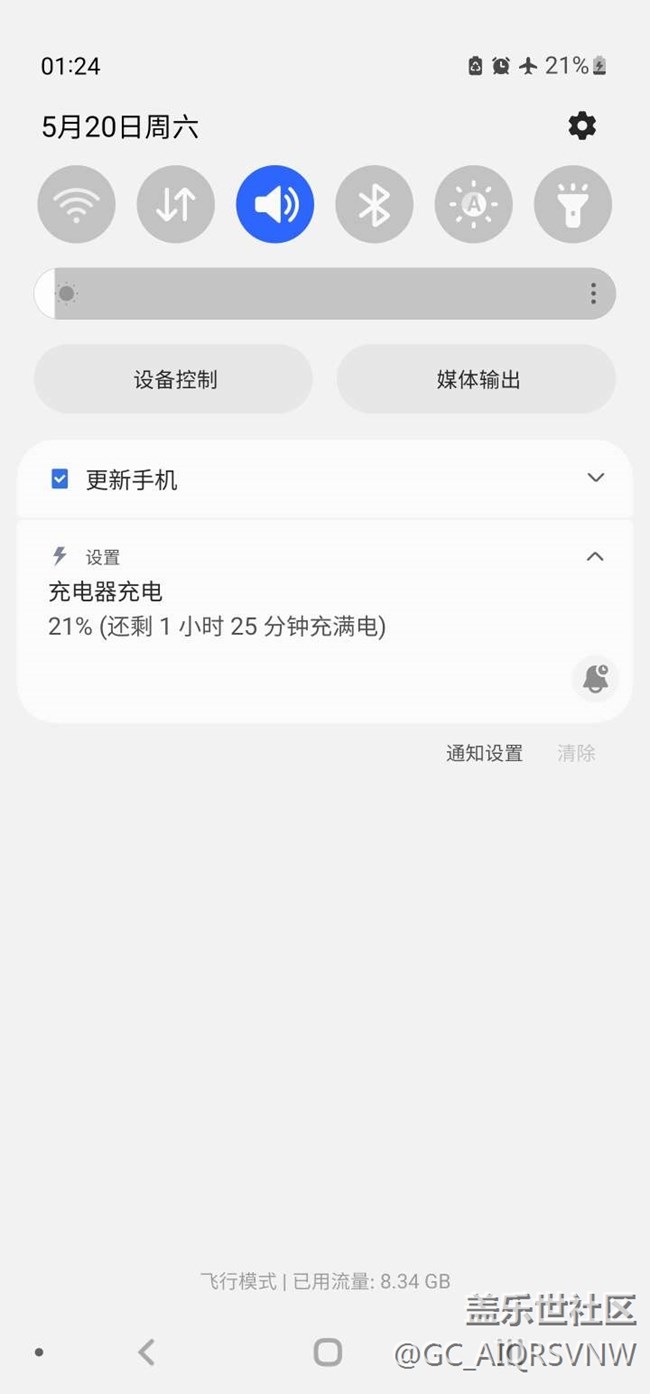This screenshot has height=1394, width=650.
Task: Collapse the 设置 charging notification
Action: tap(595, 557)
